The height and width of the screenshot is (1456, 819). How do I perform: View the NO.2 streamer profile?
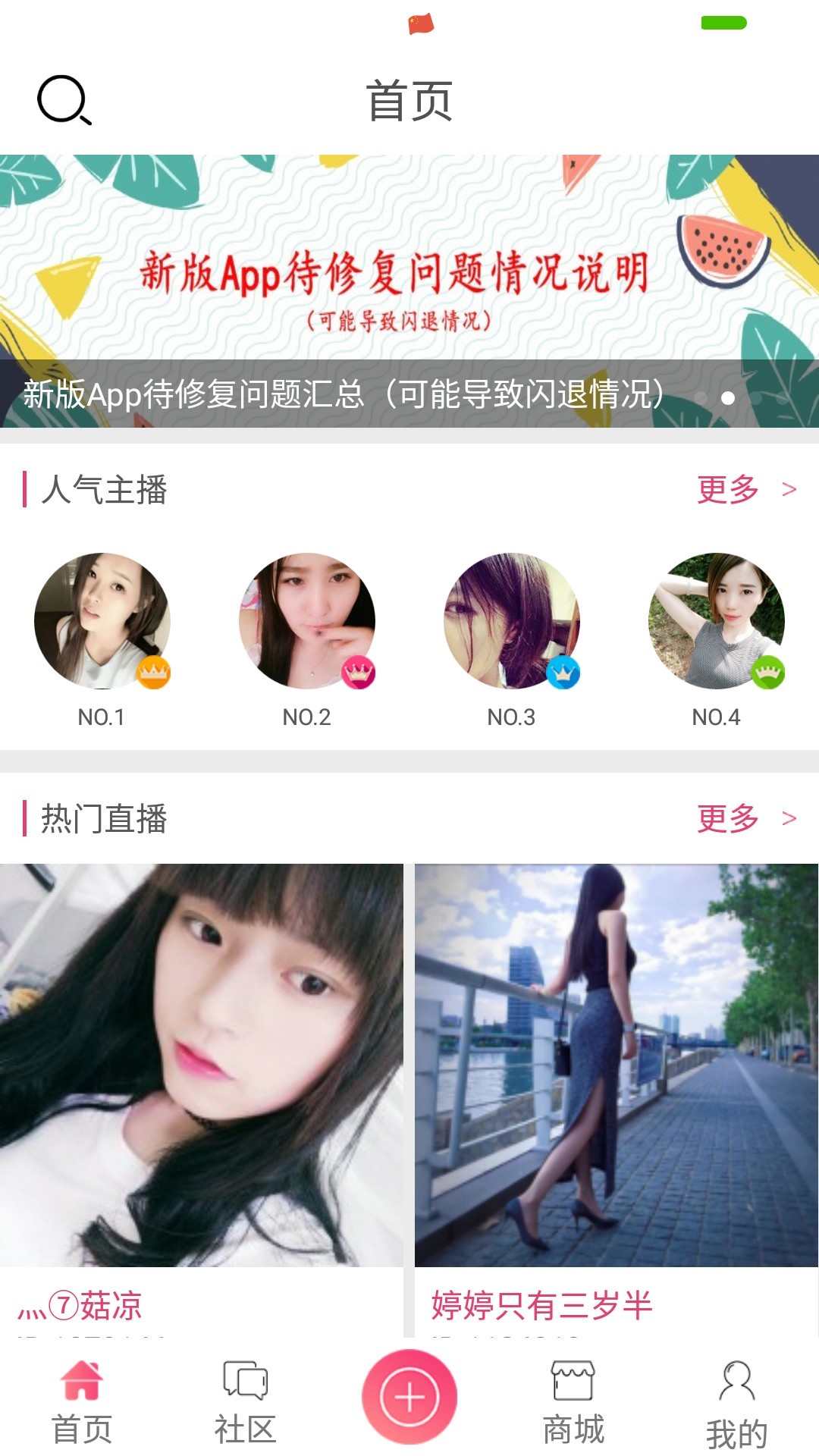[x=307, y=621]
